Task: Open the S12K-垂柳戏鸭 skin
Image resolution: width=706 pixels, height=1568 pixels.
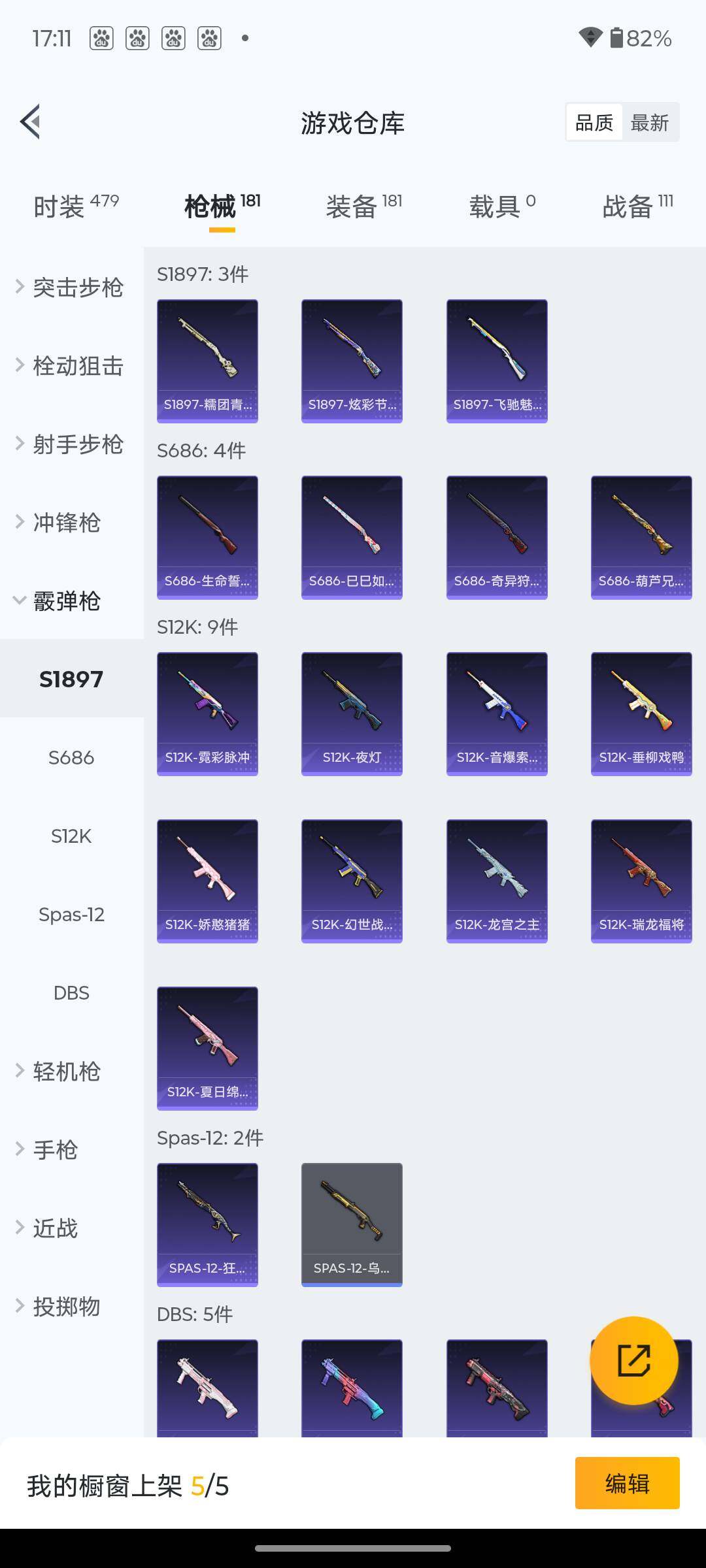Action: point(641,713)
